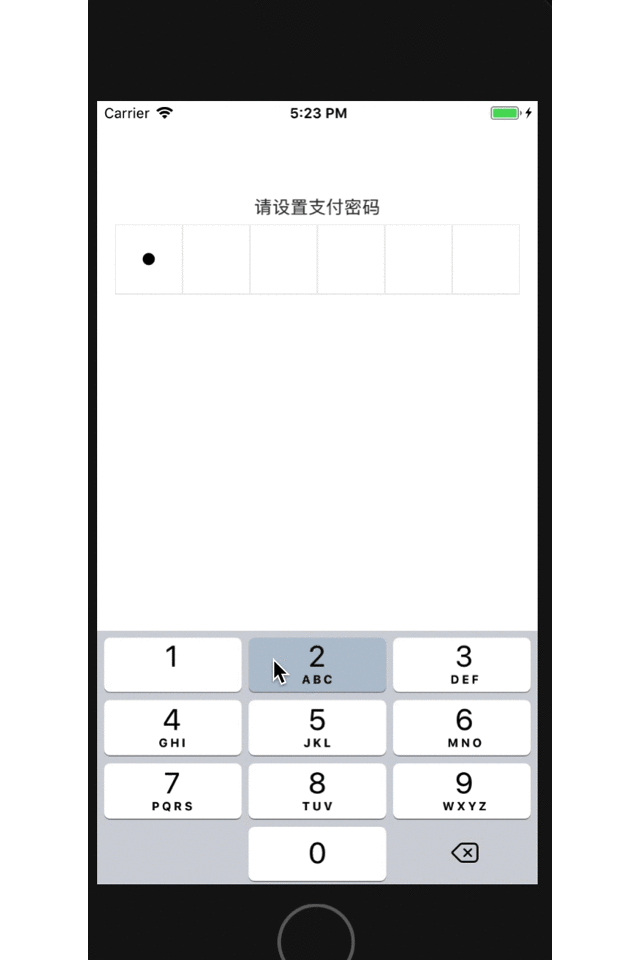The image size is (640, 960).
Task: Enter digit 8 on the keypad
Action: (x=317, y=791)
